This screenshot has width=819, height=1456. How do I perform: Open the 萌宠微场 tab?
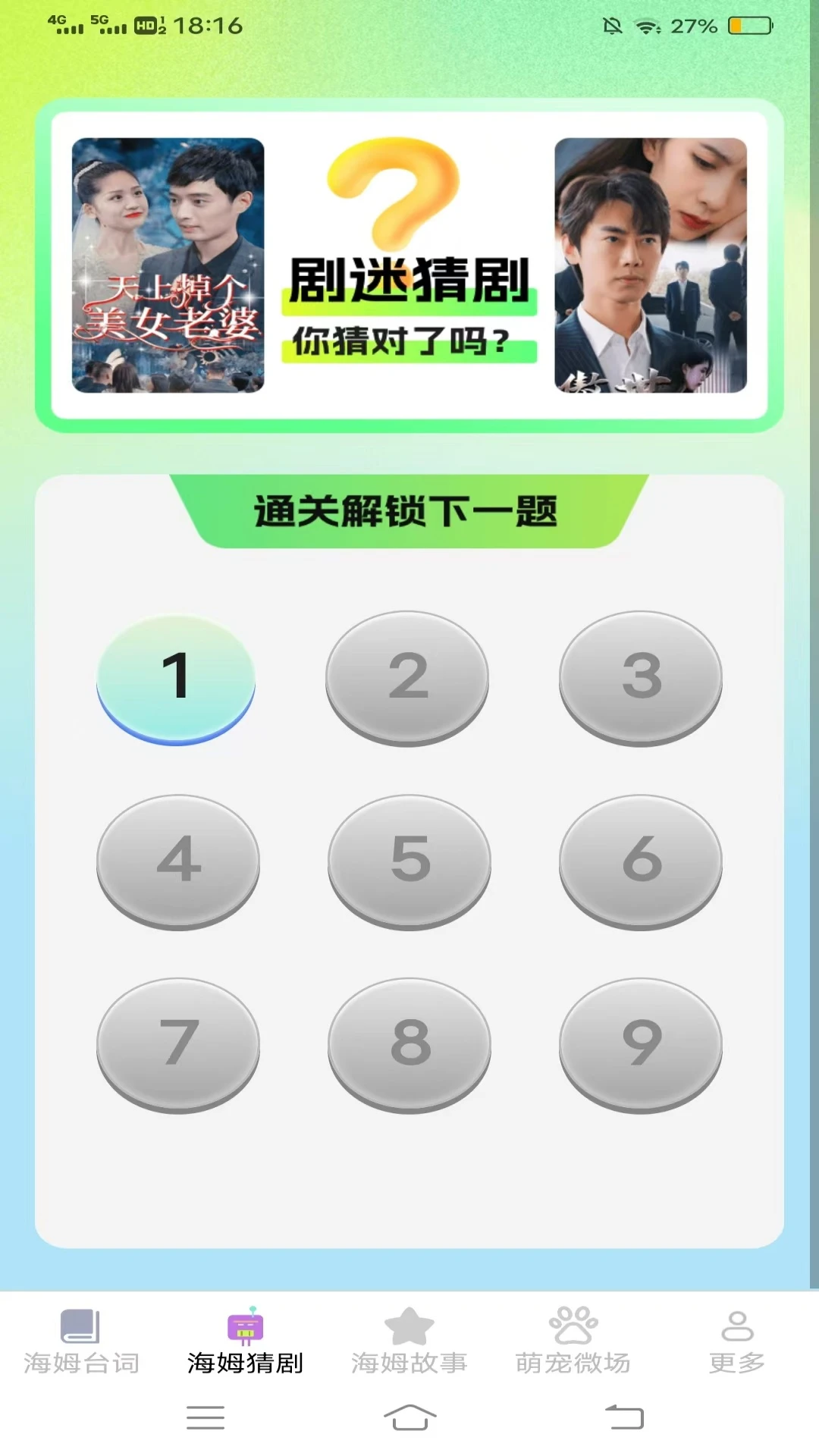coord(573,1342)
